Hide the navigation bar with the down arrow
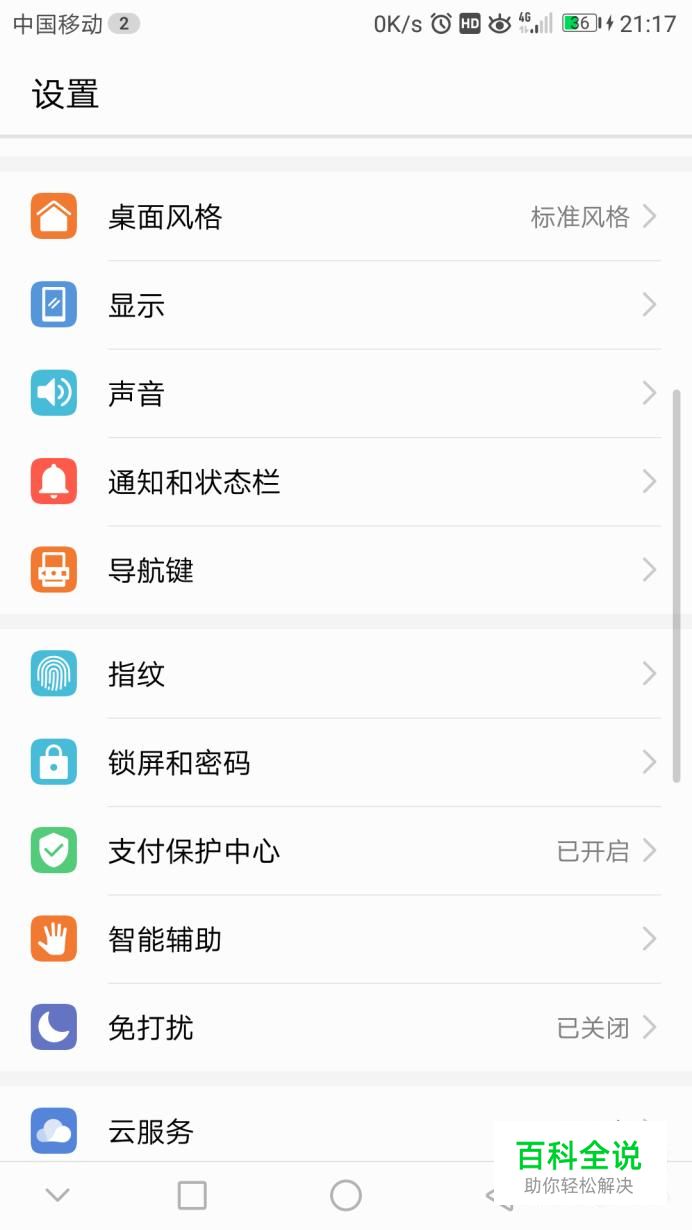692x1230 pixels. click(58, 1195)
